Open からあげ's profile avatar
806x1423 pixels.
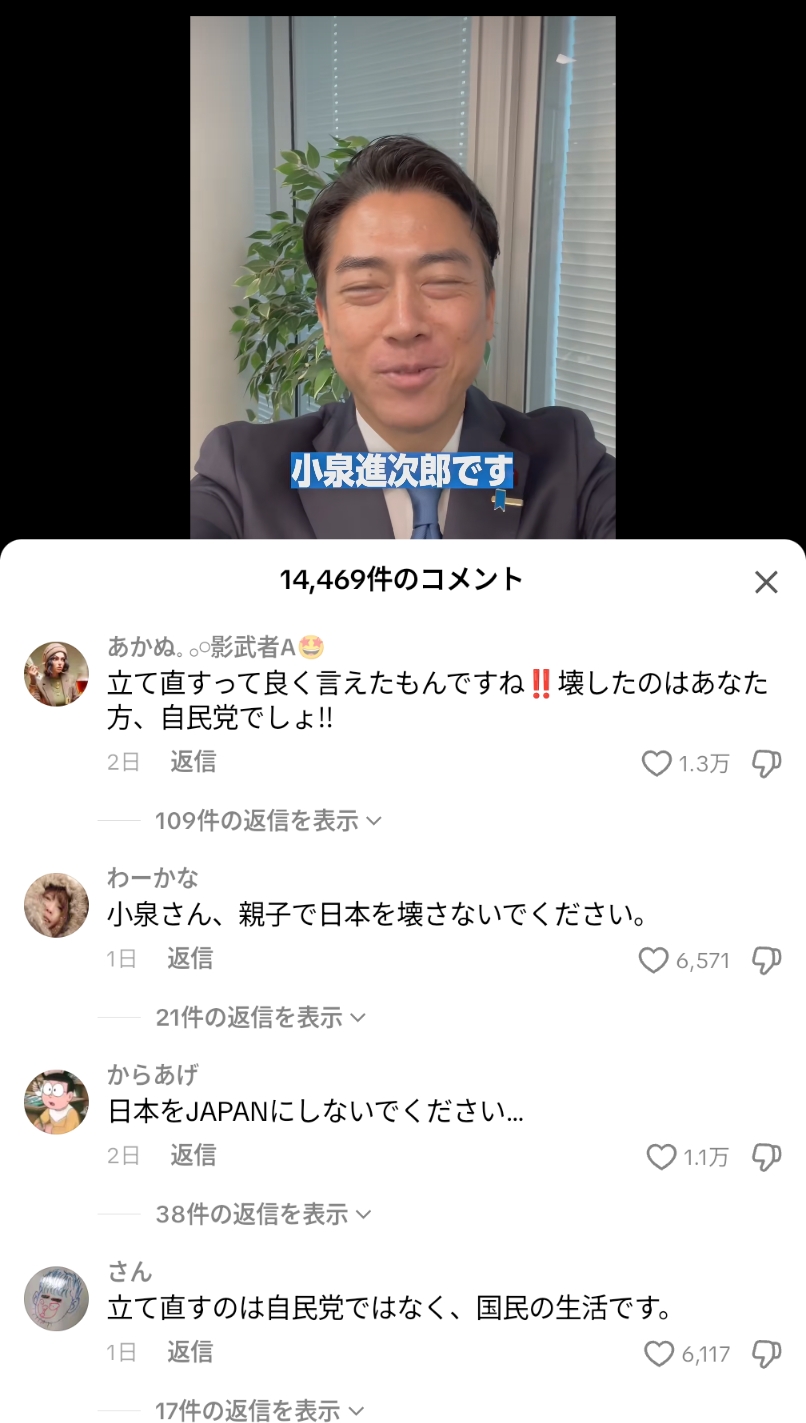(x=56, y=1101)
